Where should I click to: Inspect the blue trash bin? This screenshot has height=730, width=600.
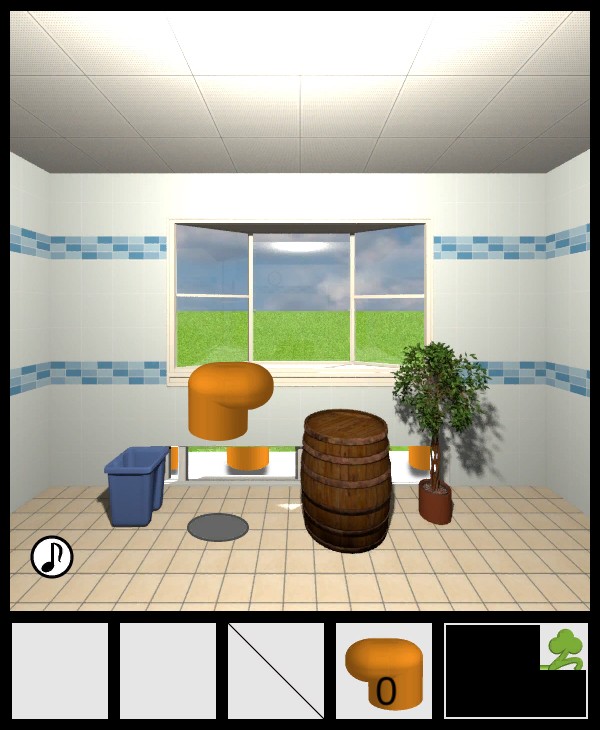[135, 486]
